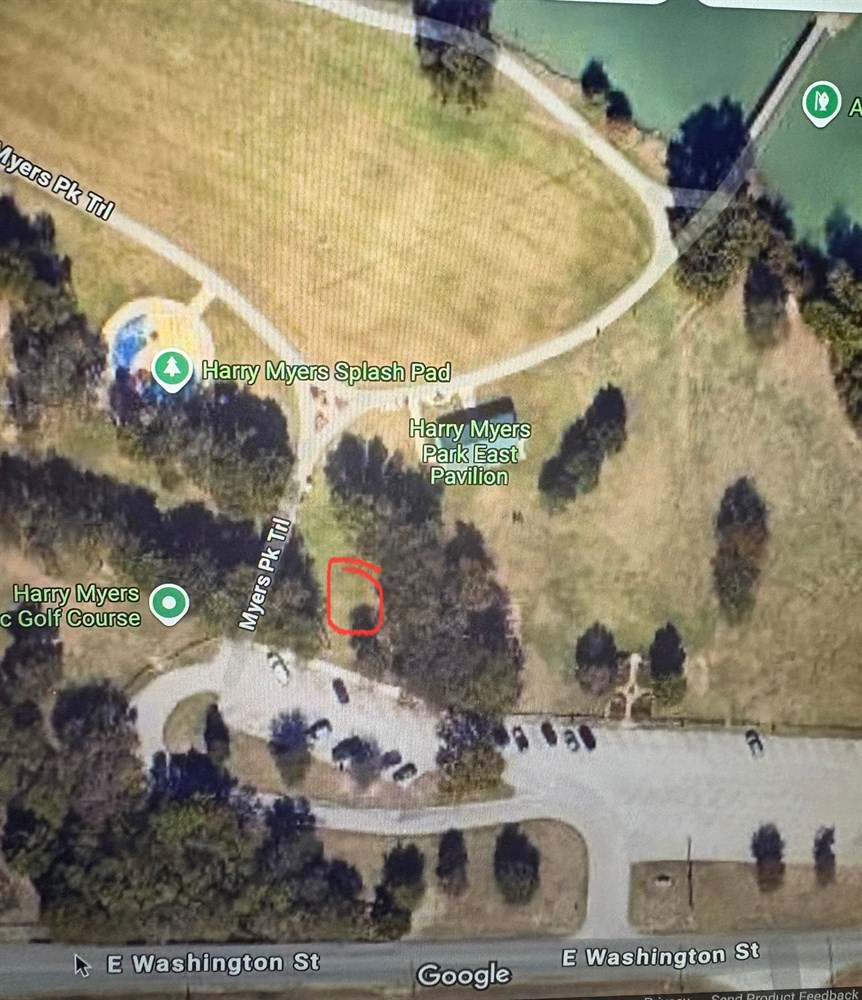Tap the green park pin by the water
862x1000 pixels.
click(x=821, y=102)
